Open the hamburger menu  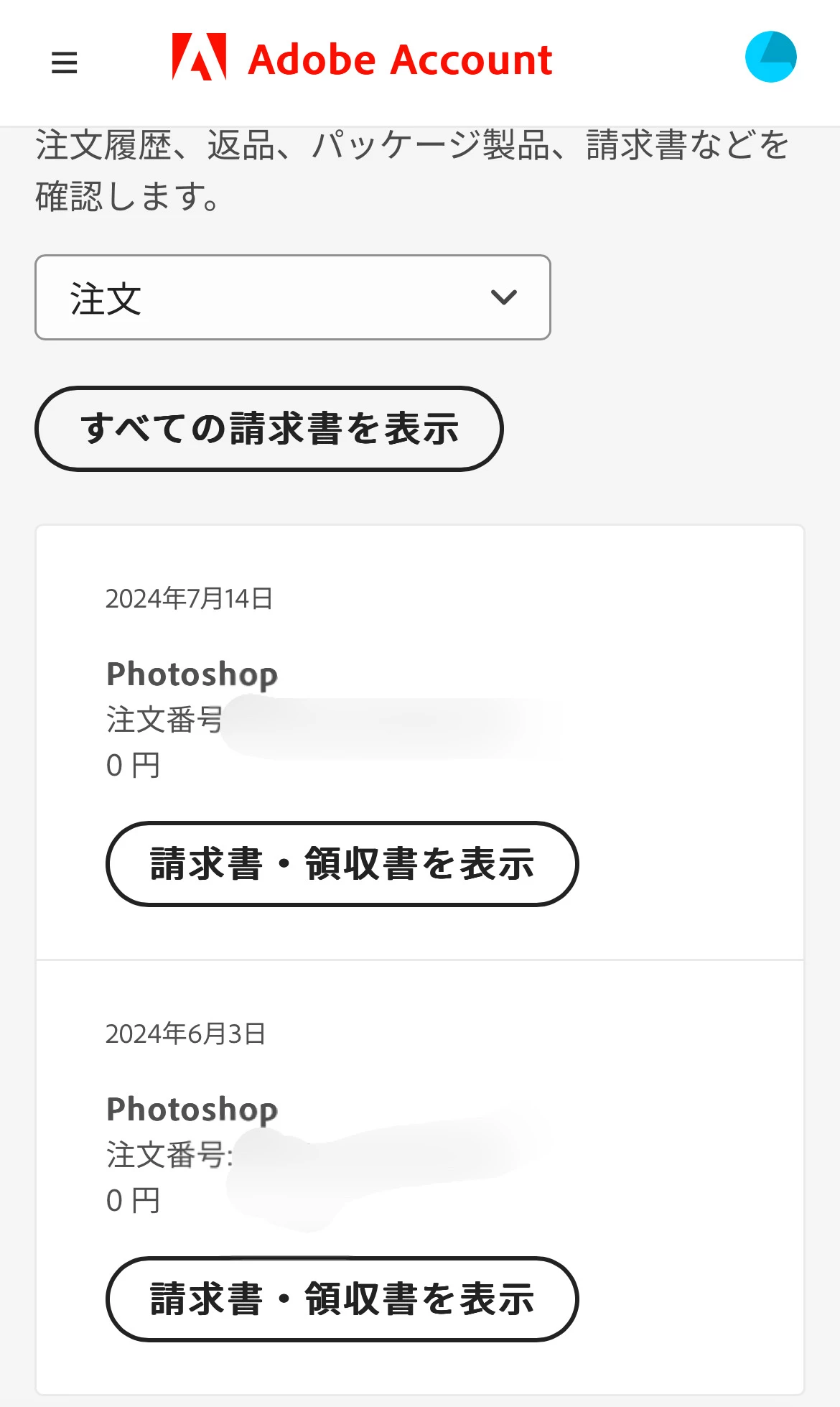64,62
